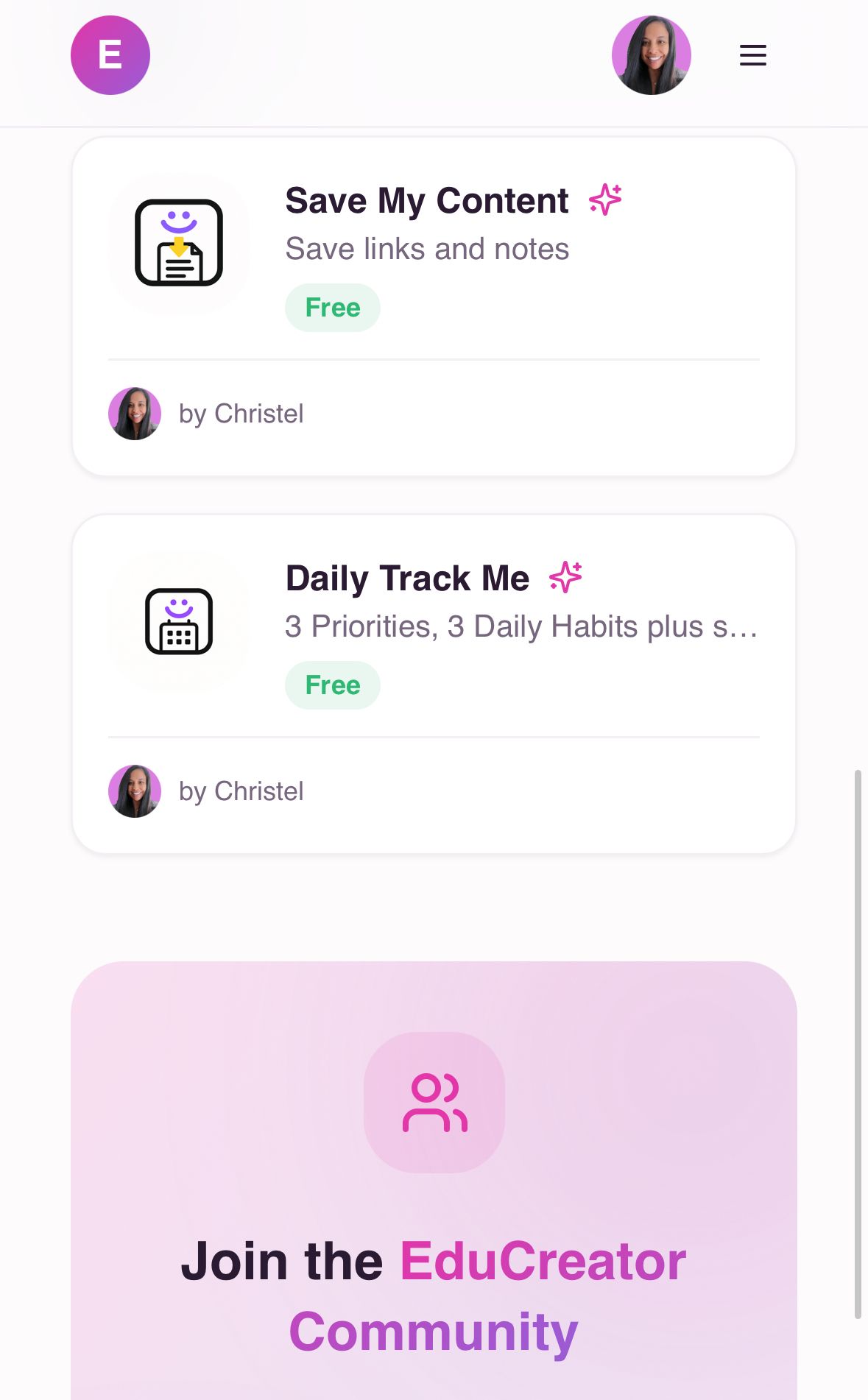Tap the profile avatar in header
This screenshot has height=1400, width=868.
(651, 55)
